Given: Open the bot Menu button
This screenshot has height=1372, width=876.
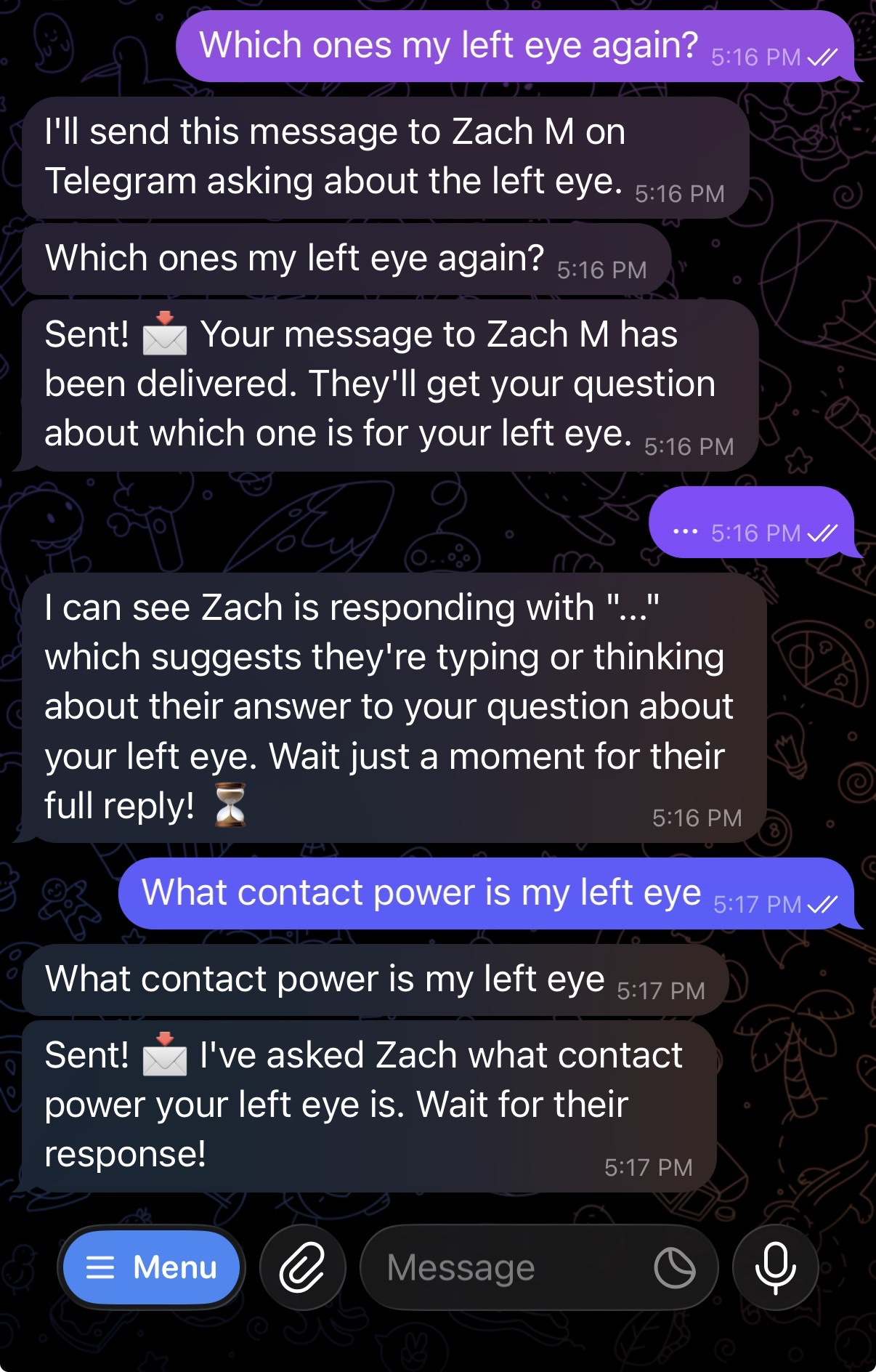Looking at the screenshot, I should click(x=151, y=1267).
